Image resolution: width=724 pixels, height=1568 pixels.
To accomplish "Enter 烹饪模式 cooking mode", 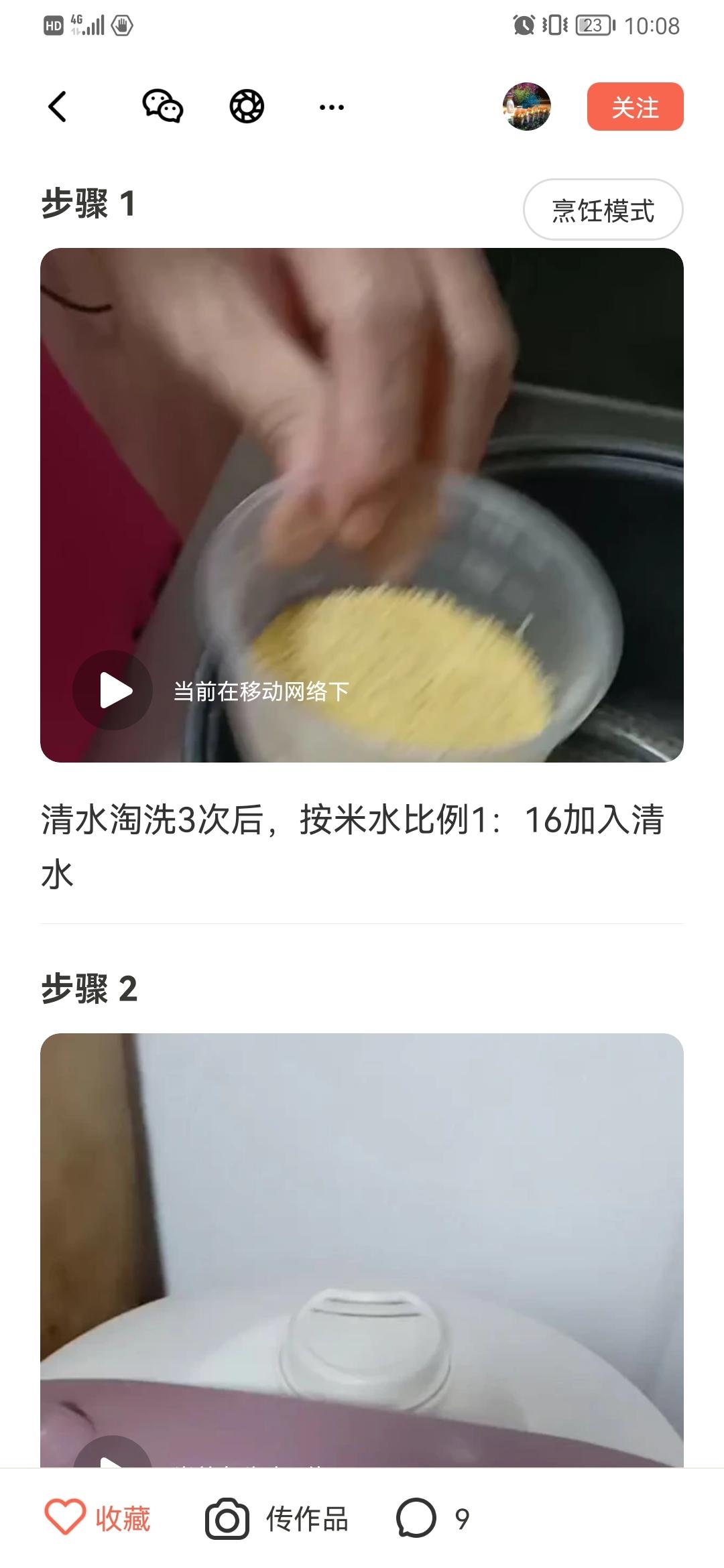I will point(603,210).
